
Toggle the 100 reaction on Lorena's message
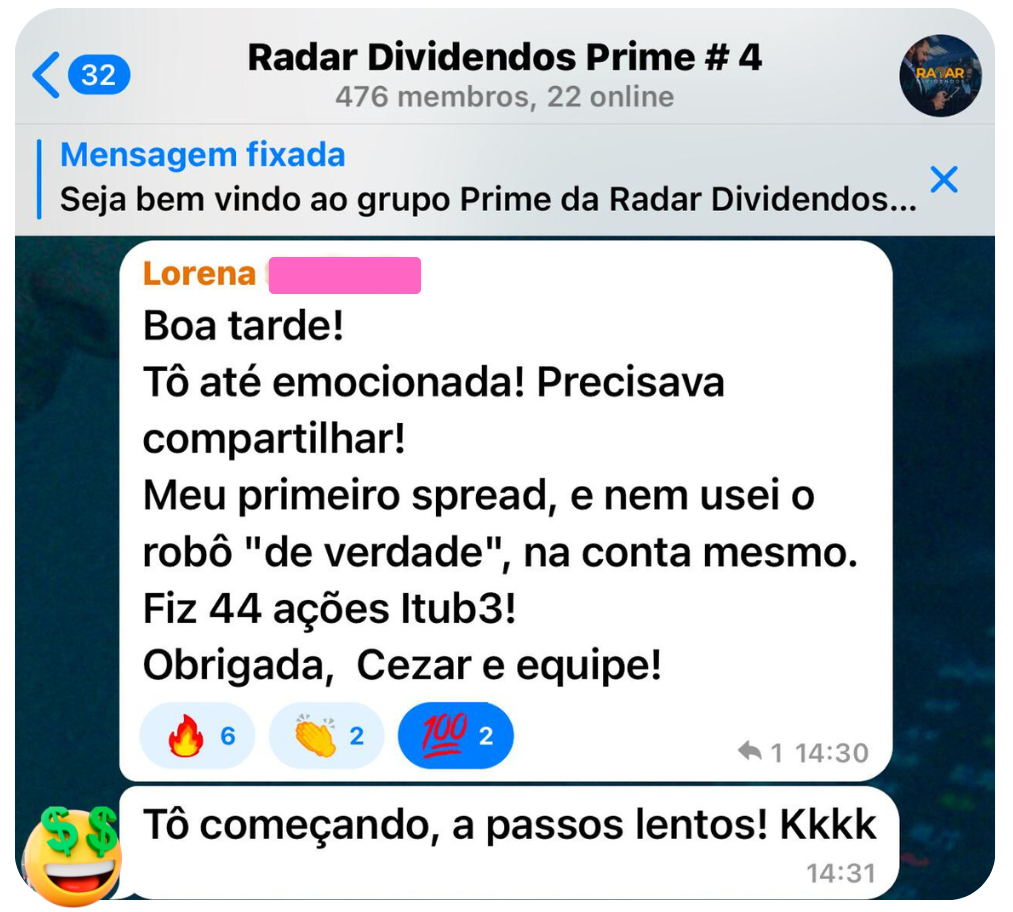tap(455, 737)
